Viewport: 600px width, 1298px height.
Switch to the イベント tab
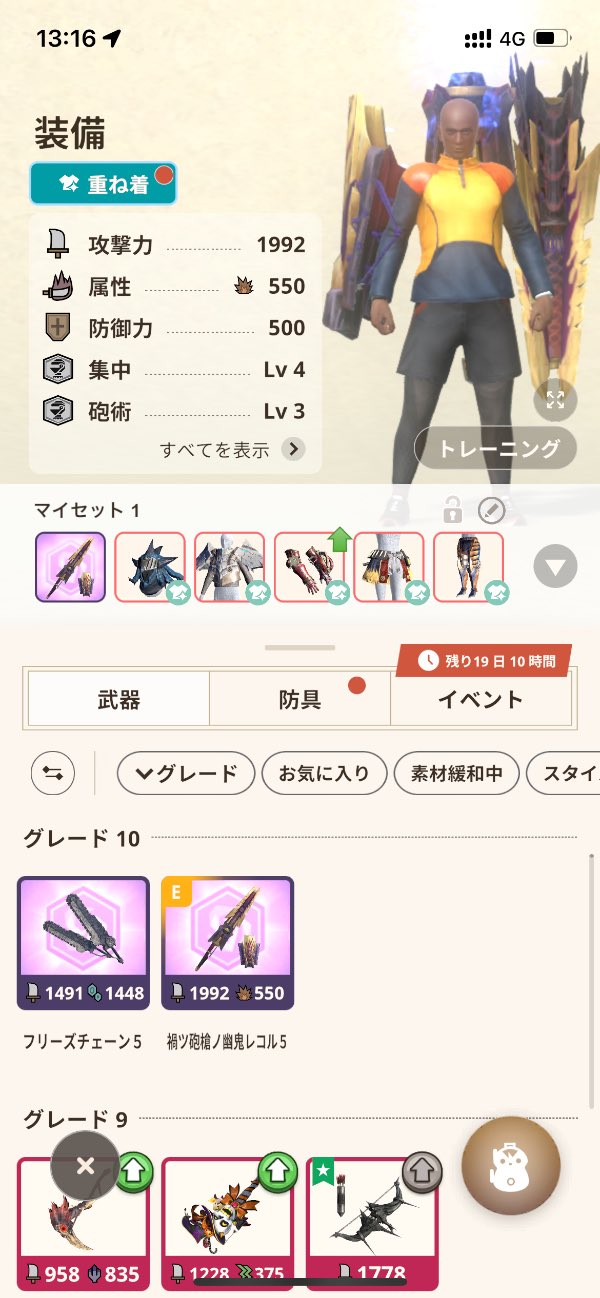480,699
